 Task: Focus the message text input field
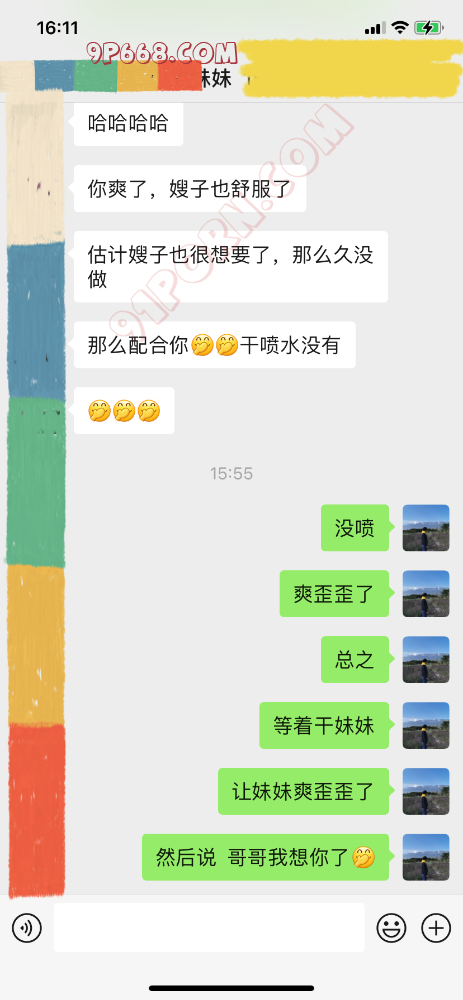[x=209, y=927]
